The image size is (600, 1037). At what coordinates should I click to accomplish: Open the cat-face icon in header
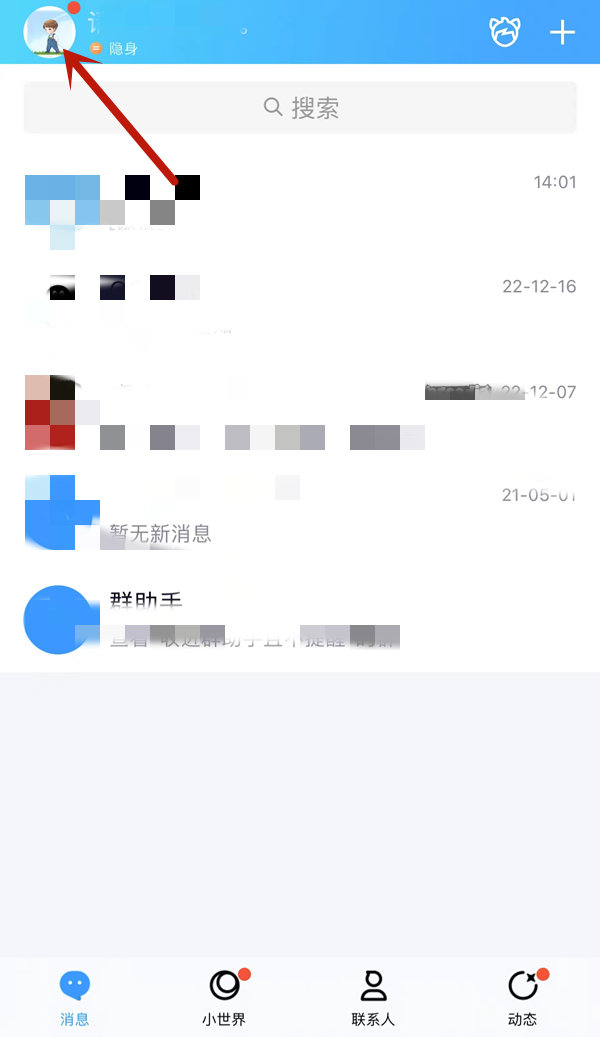coord(505,32)
